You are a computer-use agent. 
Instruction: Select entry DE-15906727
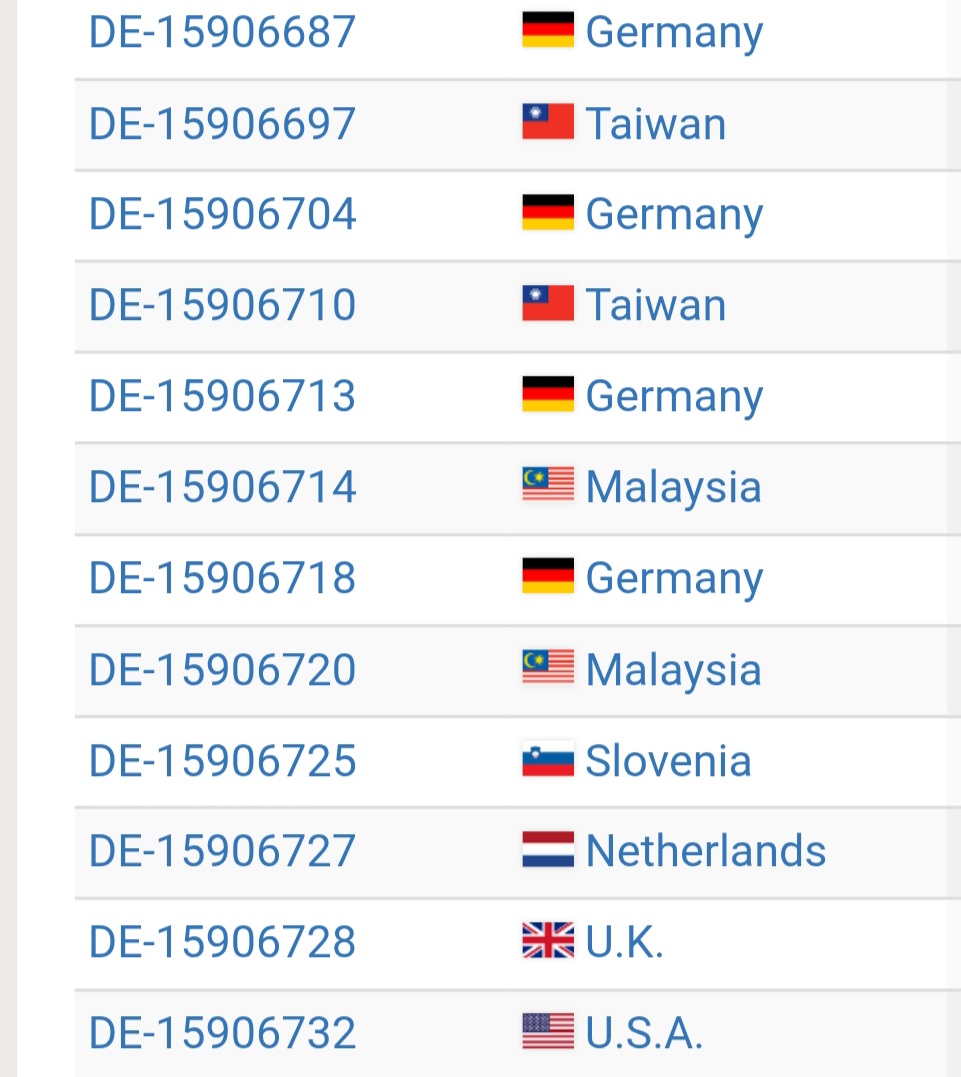222,851
